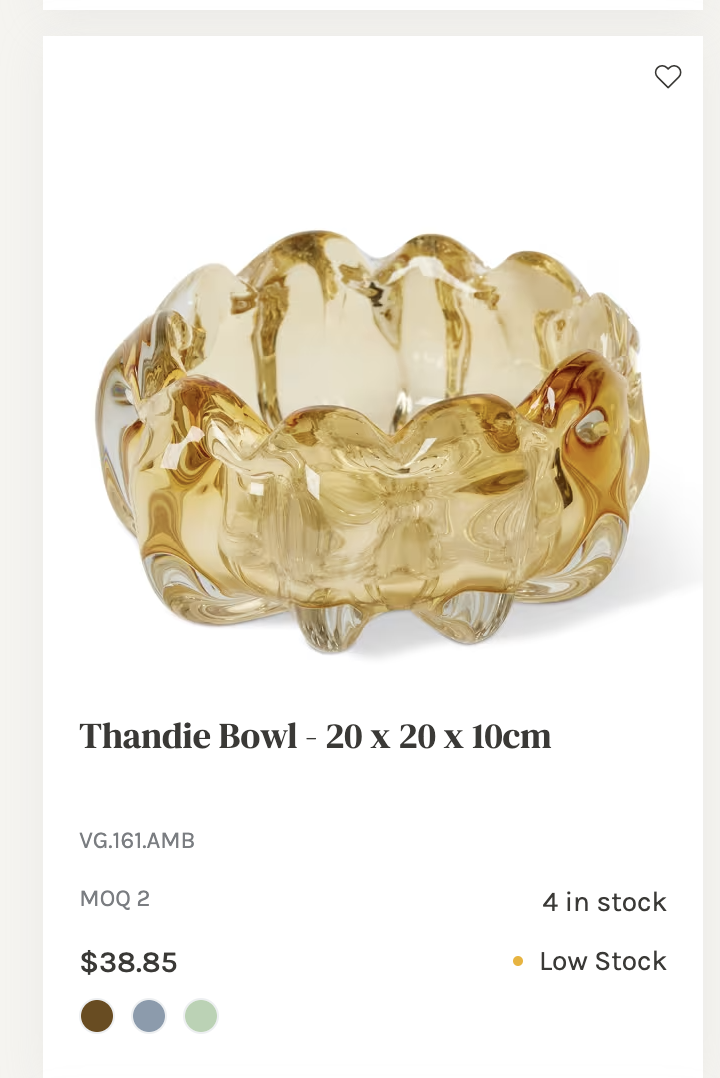
Task: Select the brown amber color swatch
Action: click(x=97, y=1016)
